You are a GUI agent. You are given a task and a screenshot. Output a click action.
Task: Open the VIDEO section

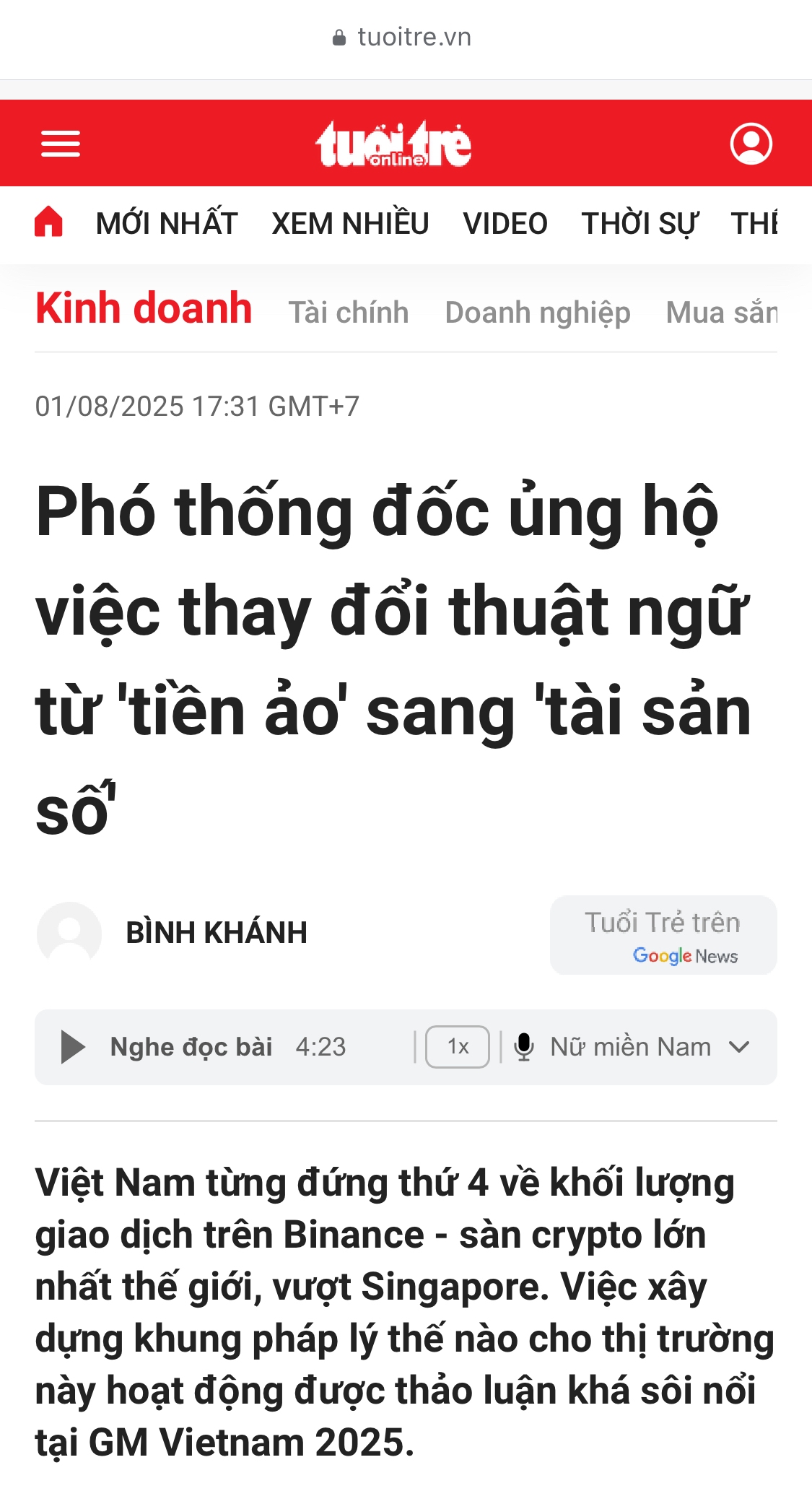tap(505, 224)
